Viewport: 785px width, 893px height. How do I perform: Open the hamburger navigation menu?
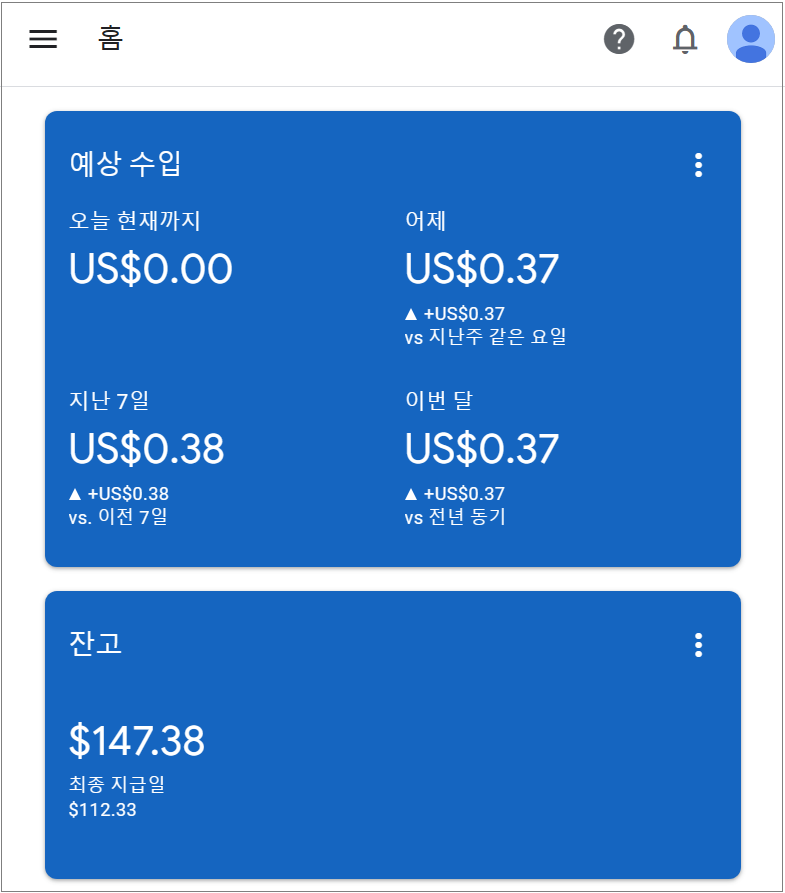(x=43, y=39)
